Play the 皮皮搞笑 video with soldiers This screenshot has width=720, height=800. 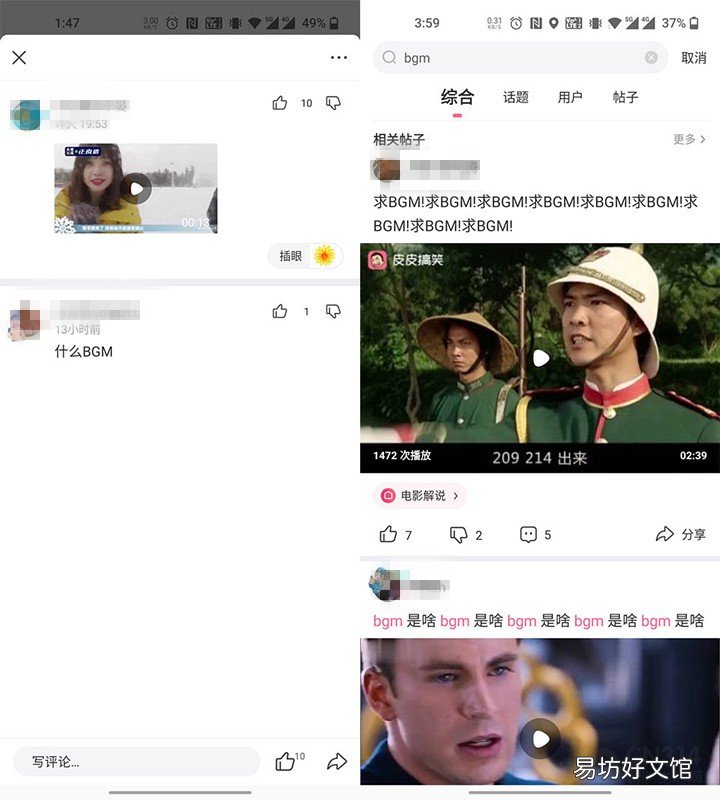[540, 358]
